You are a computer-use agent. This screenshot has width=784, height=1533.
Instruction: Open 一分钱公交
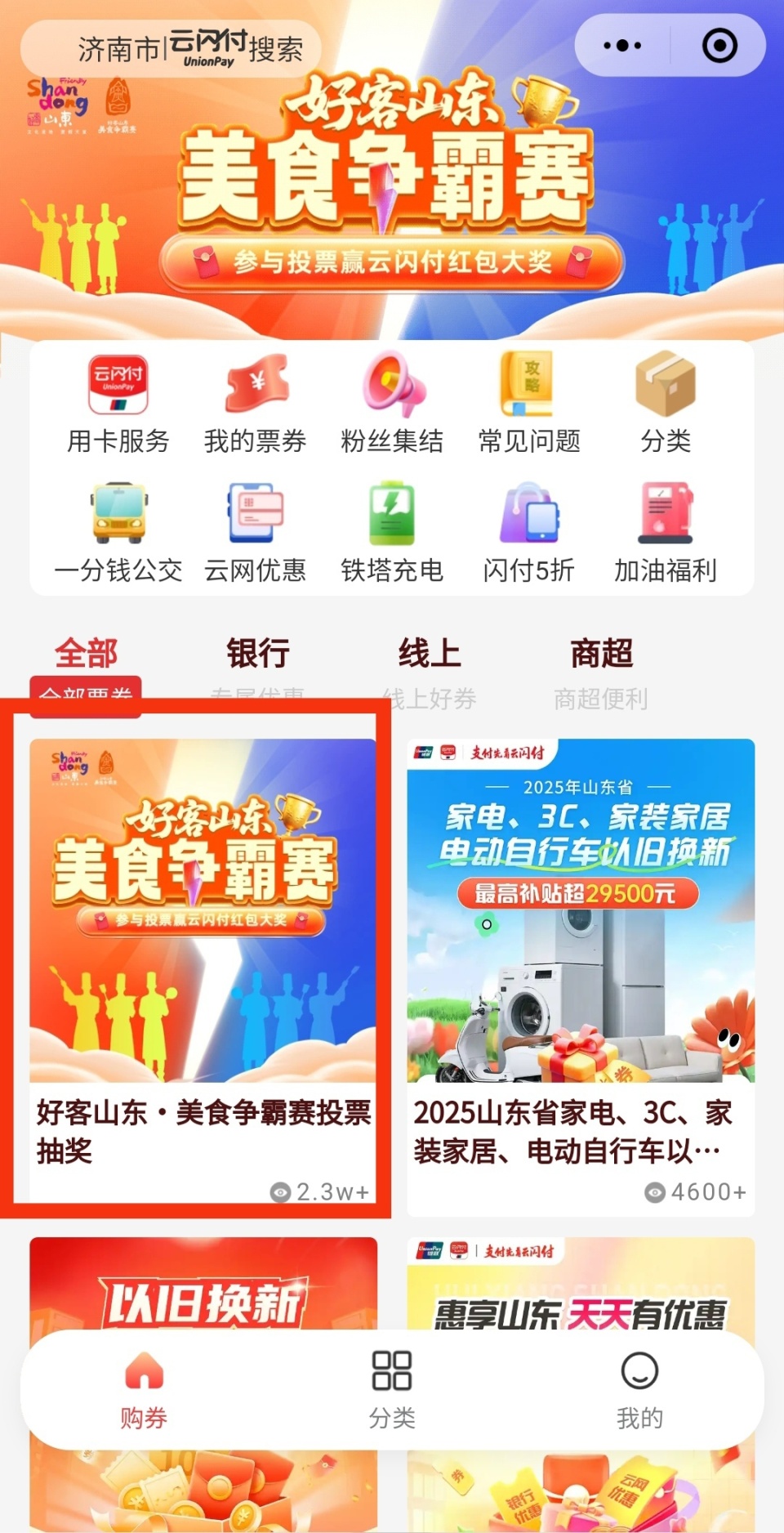tap(118, 533)
